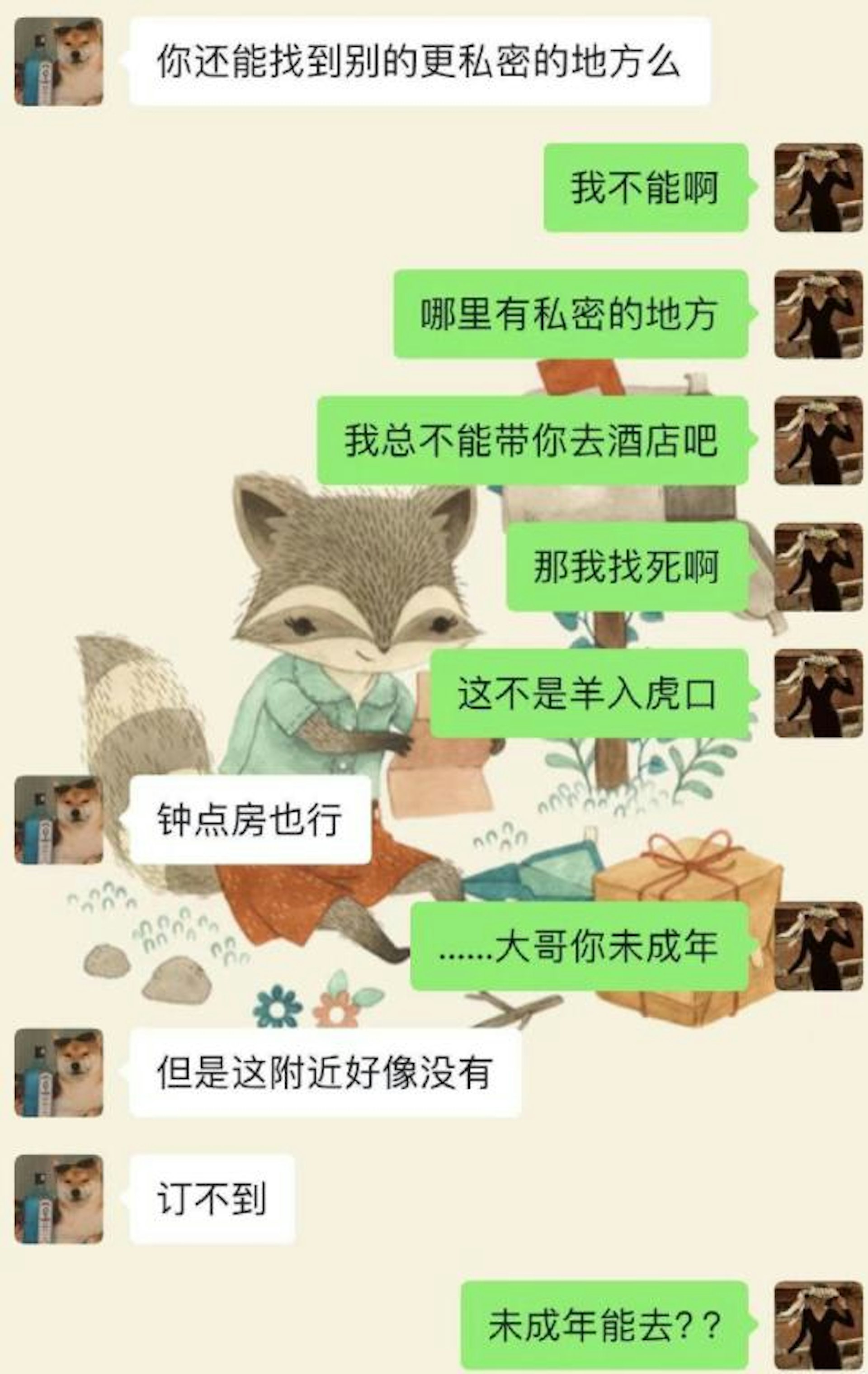
Task: Tap the avatar next to "我总不能带你去酒店吧"
Action: pyautogui.click(x=818, y=441)
